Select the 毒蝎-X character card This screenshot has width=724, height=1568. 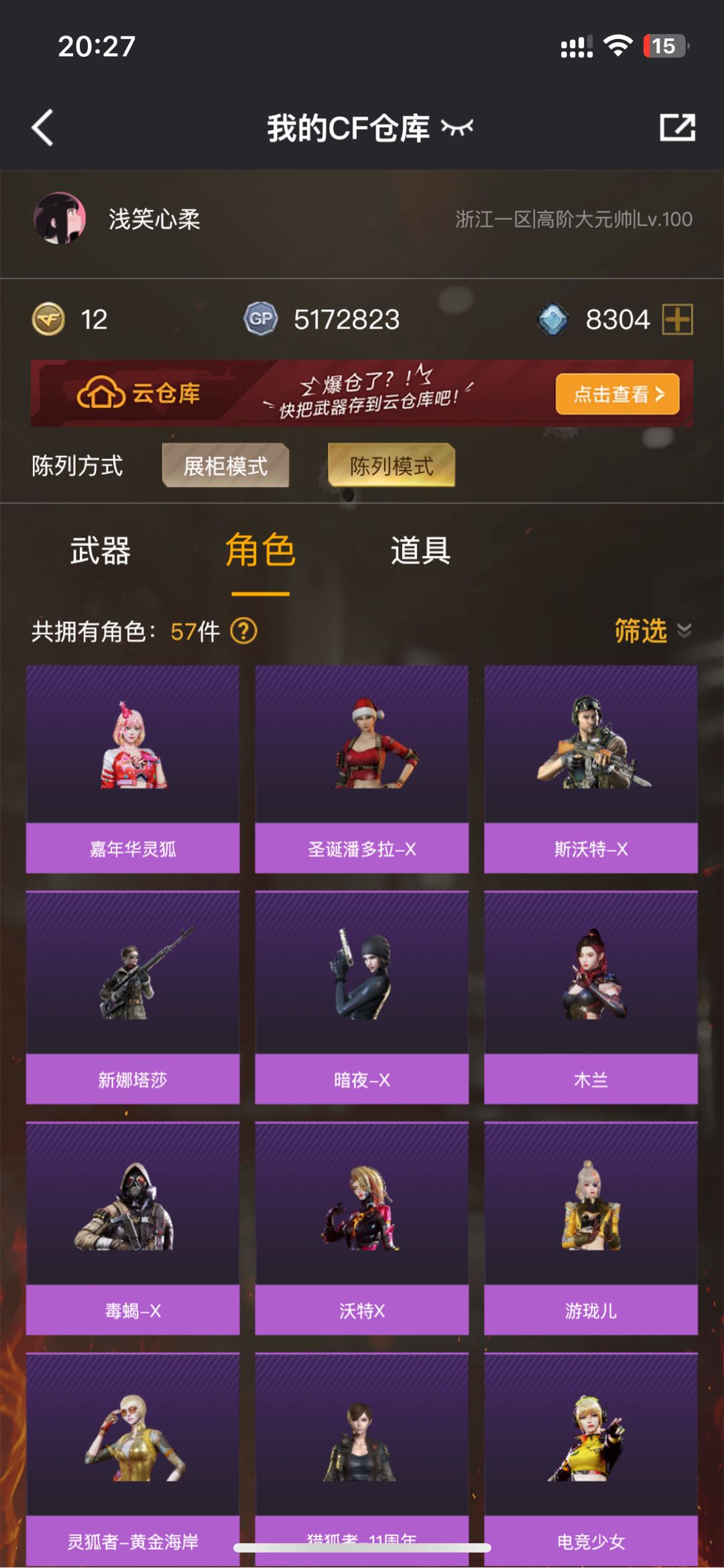[x=133, y=1229]
